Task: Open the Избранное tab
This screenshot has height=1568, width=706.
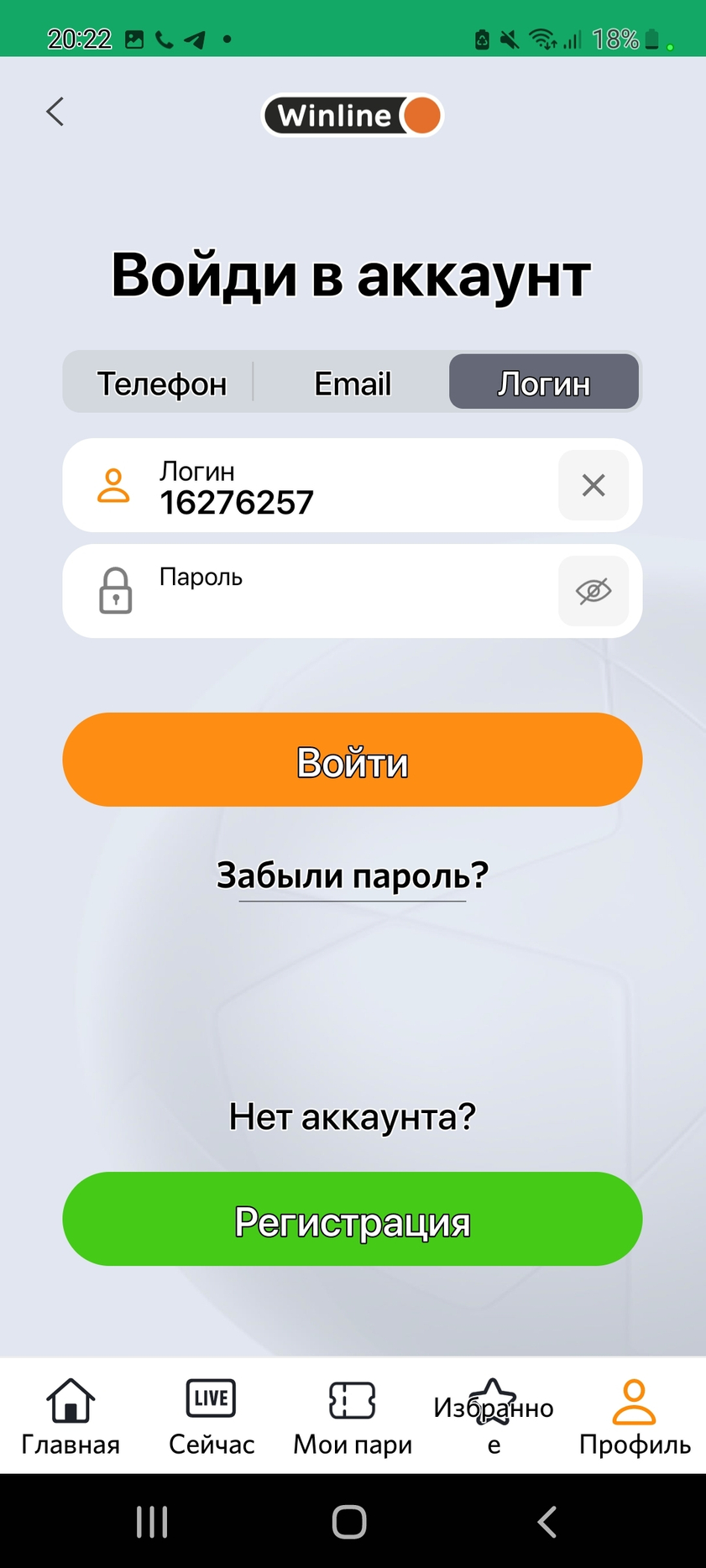Action: (x=494, y=1417)
